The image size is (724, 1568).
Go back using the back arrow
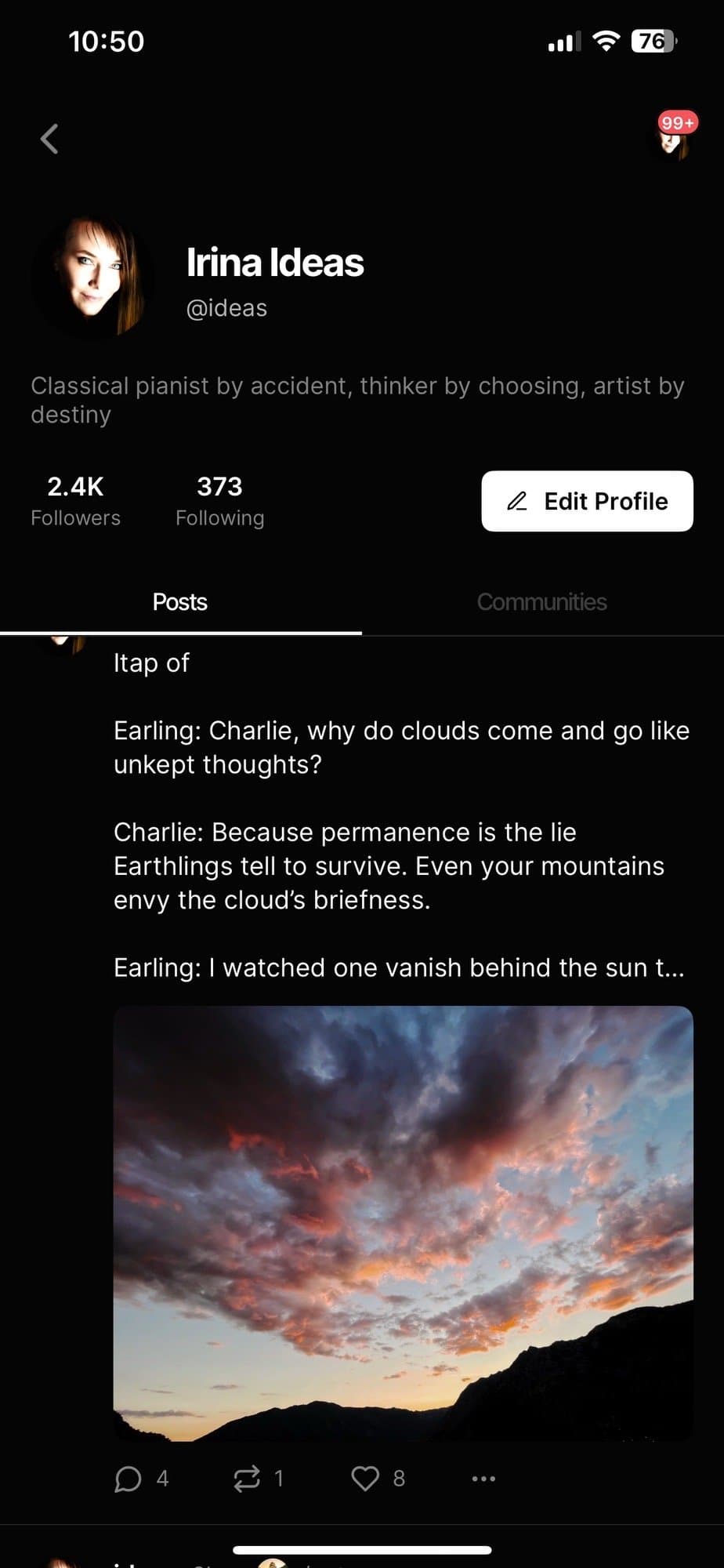click(x=49, y=139)
